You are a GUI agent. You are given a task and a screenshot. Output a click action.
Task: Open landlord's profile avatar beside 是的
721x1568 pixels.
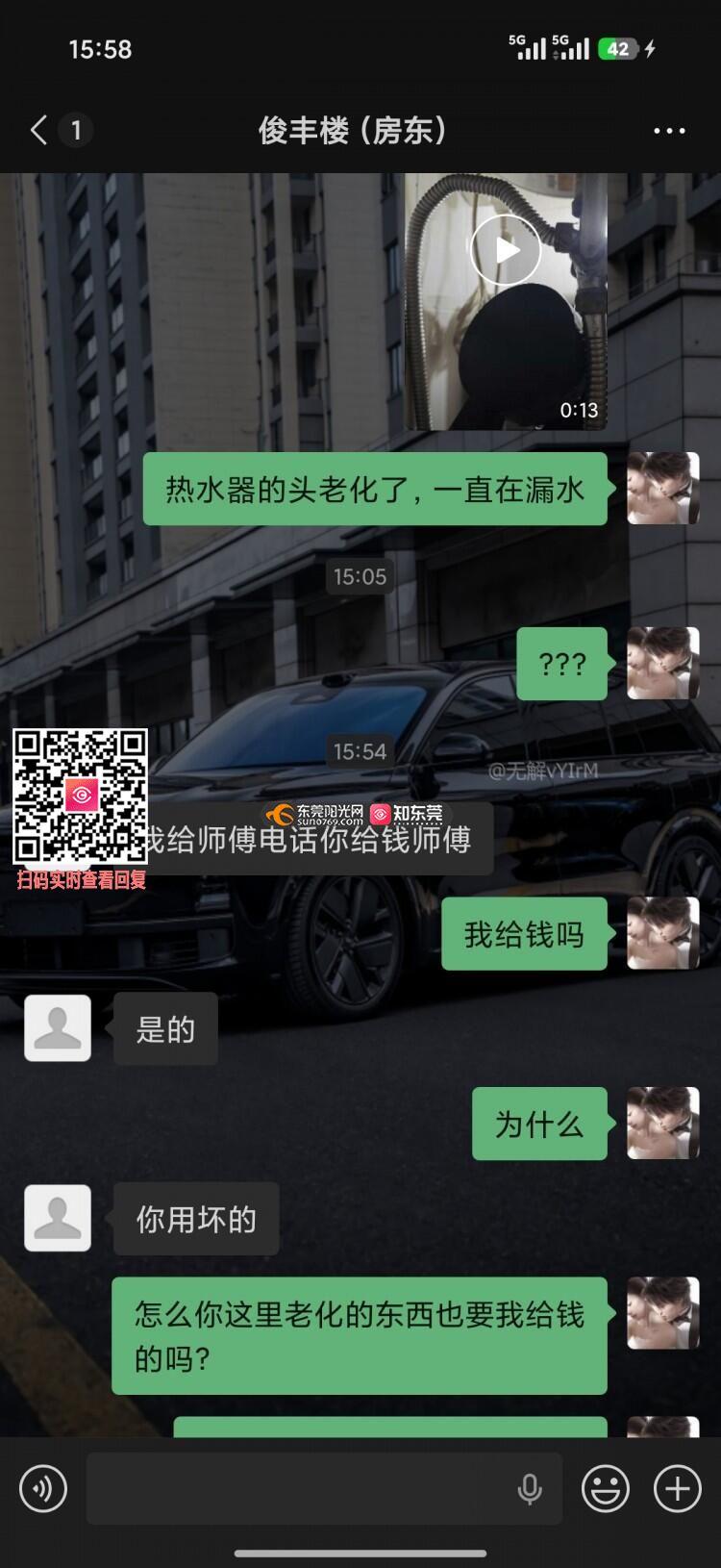[x=58, y=1028]
